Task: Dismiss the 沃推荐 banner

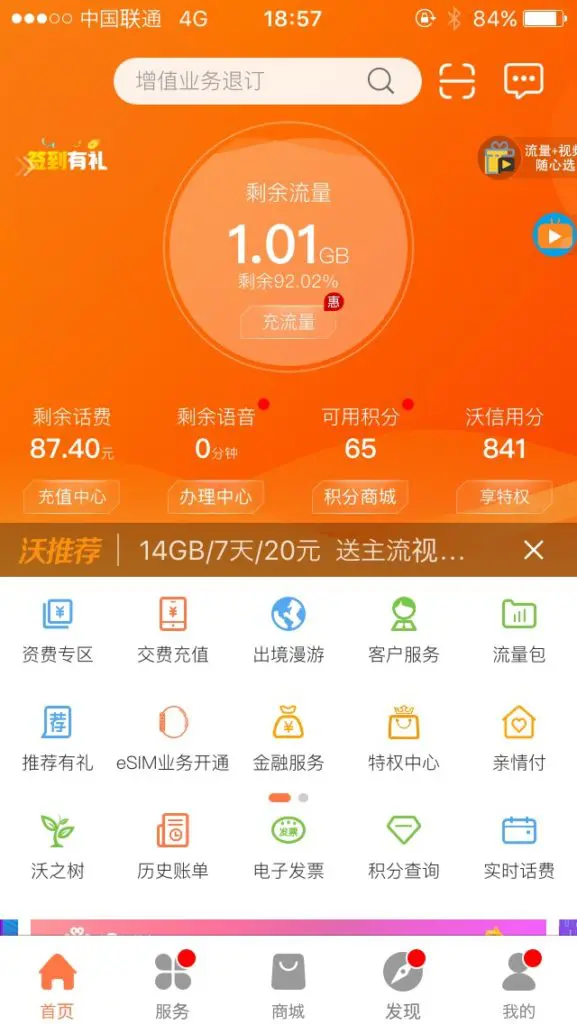Action: [533, 551]
